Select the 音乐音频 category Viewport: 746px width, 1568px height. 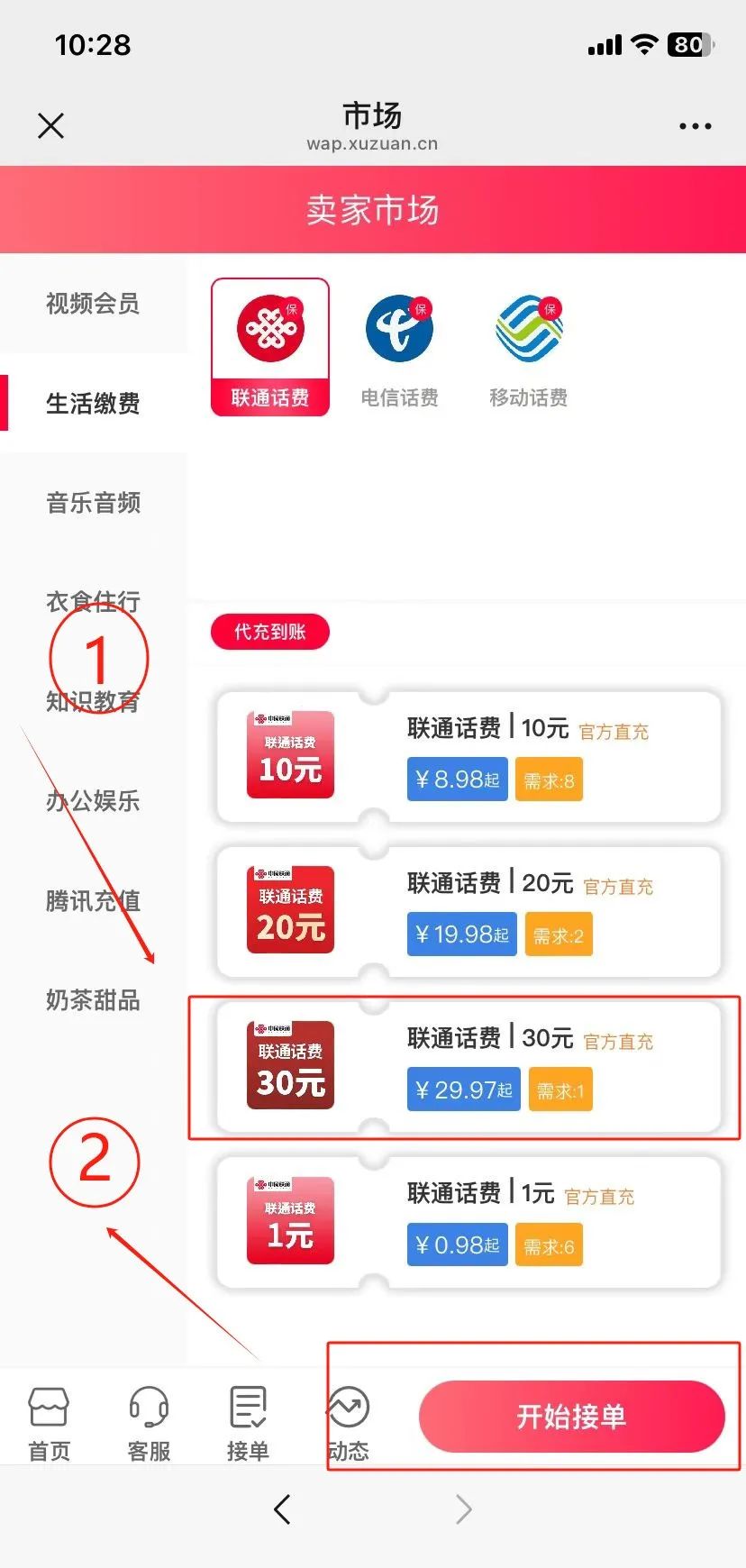pos(93,503)
